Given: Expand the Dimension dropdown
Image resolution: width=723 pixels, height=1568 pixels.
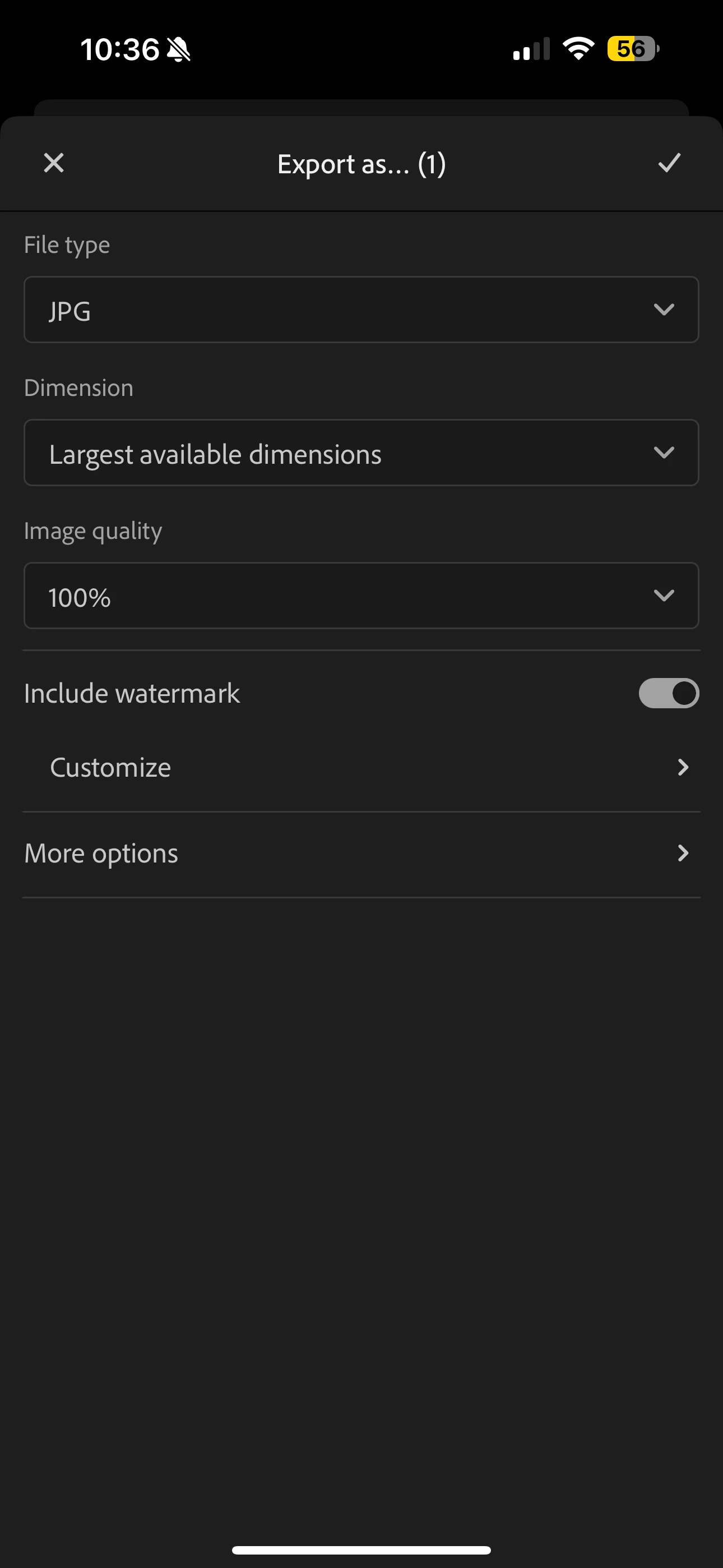Looking at the screenshot, I should coord(361,453).
